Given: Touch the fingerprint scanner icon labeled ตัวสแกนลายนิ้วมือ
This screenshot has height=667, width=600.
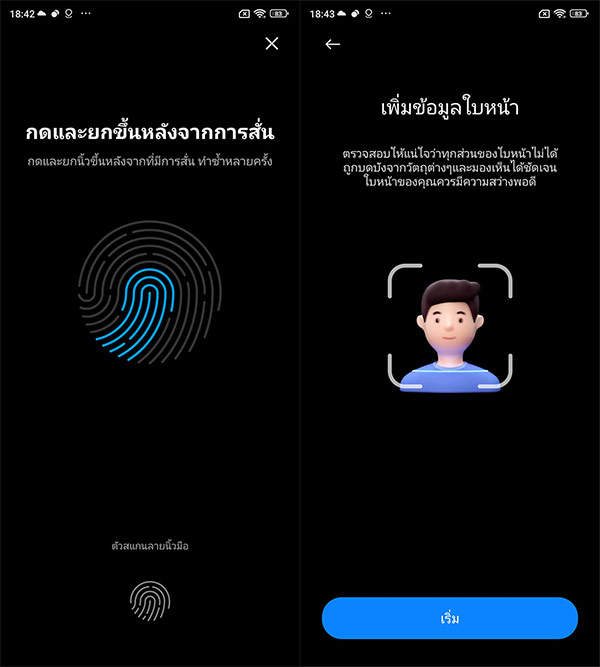Looking at the screenshot, I should 150,598.
